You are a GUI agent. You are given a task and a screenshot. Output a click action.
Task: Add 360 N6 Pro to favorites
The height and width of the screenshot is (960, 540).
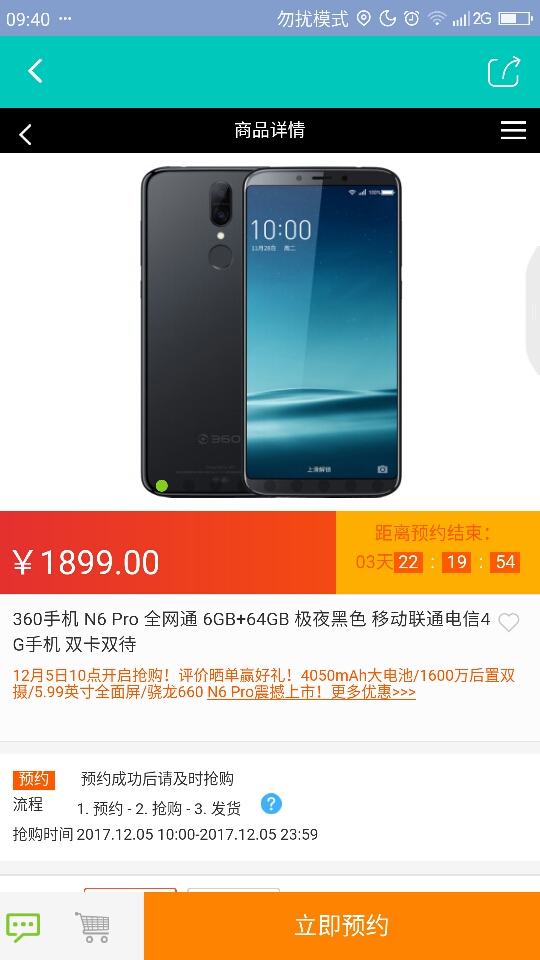pyautogui.click(x=508, y=622)
